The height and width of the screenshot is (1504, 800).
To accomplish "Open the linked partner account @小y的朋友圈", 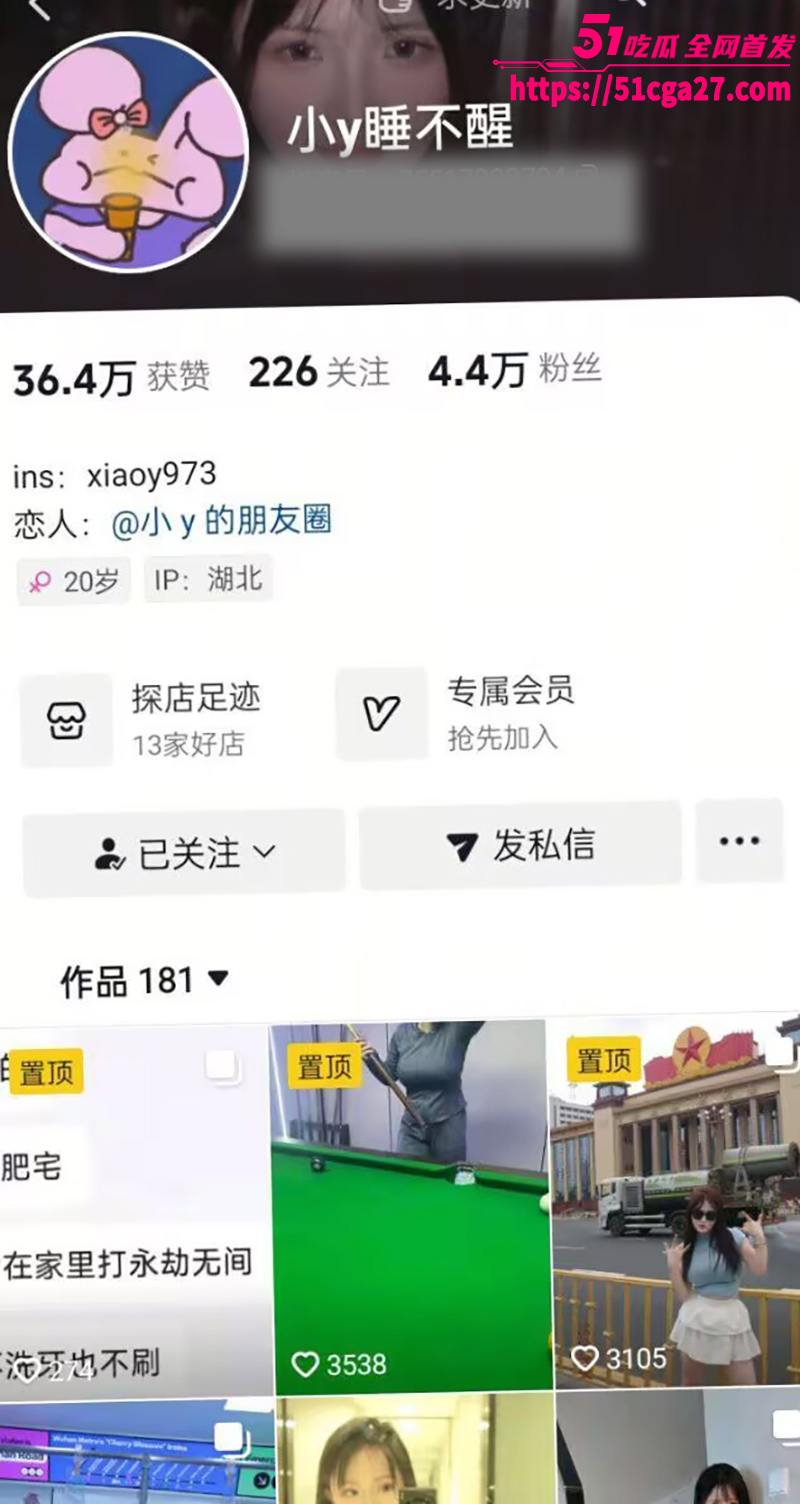I will click(x=221, y=522).
